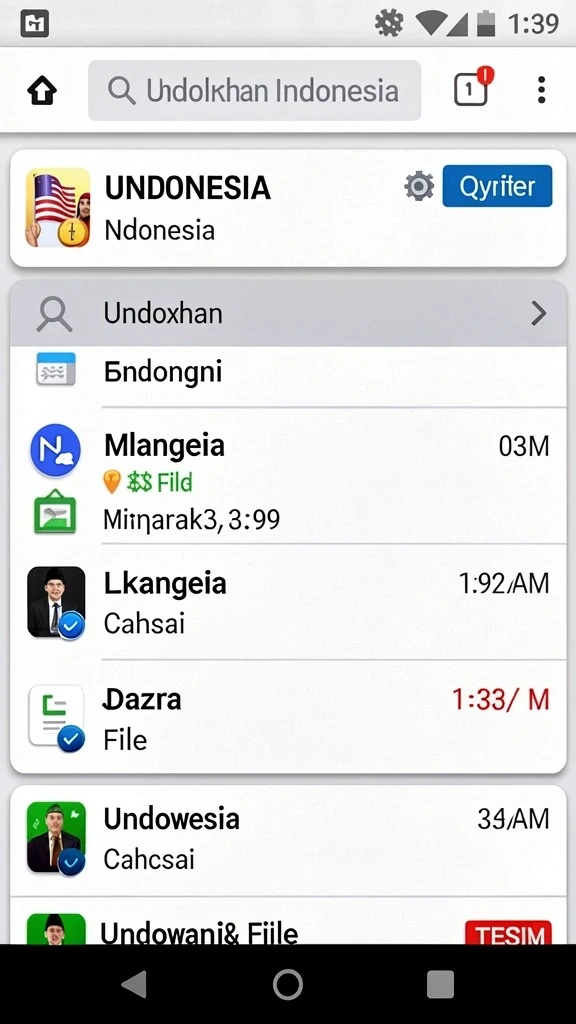This screenshot has width=576, height=1024.
Task: Open the UNDONESIA app card
Action: pyautogui.click(x=288, y=208)
